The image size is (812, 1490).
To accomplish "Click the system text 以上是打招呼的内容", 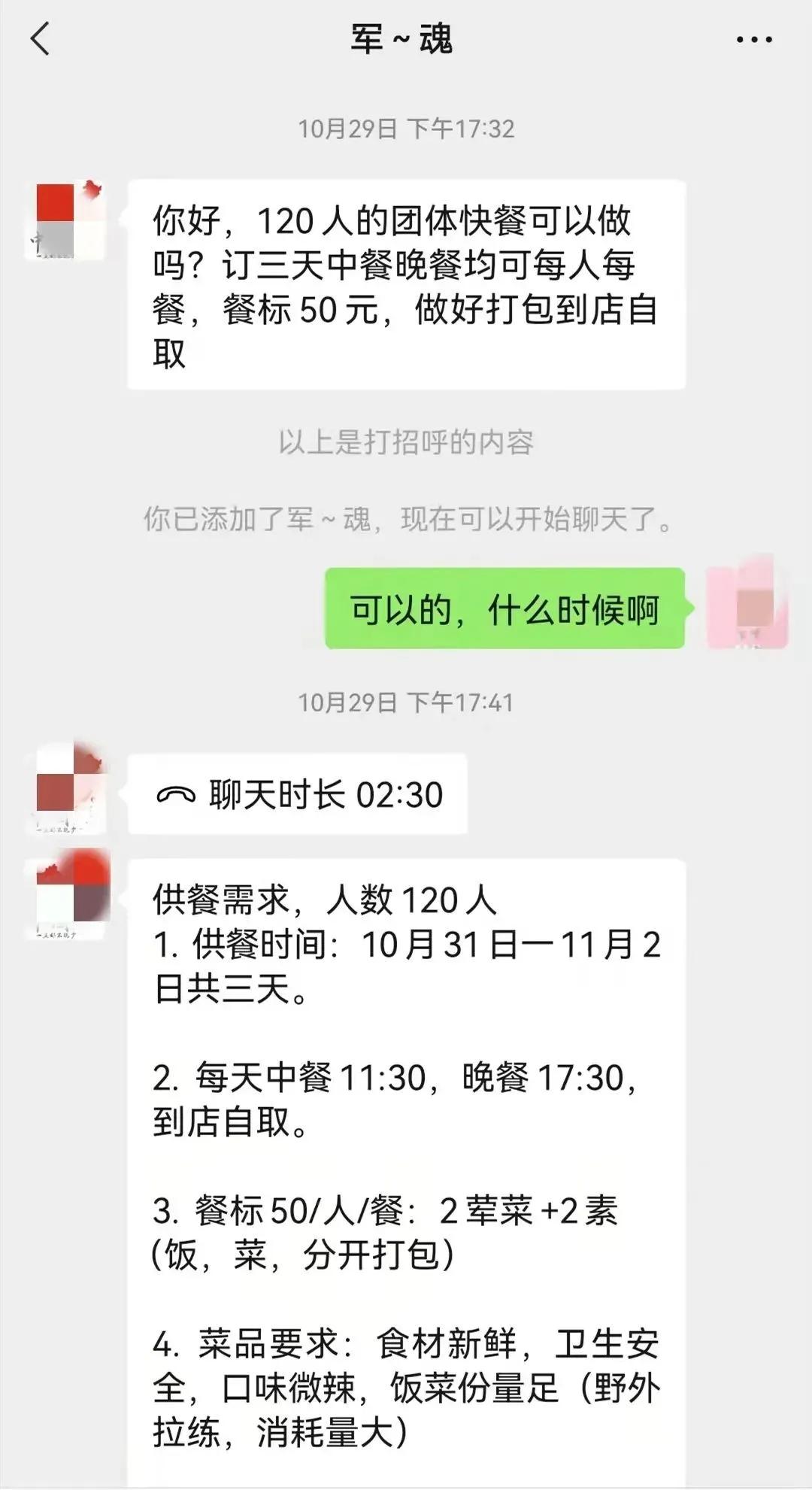I will 406,444.
